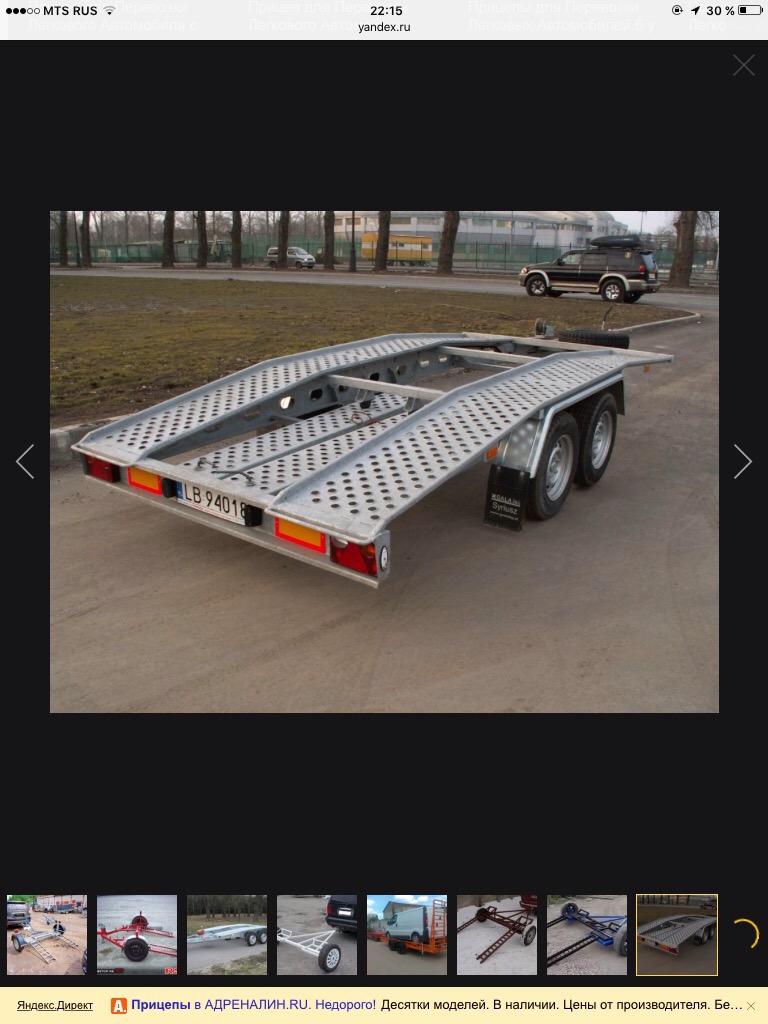Select the highlighted perforated trailer thumbnail

pyautogui.click(x=677, y=935)
